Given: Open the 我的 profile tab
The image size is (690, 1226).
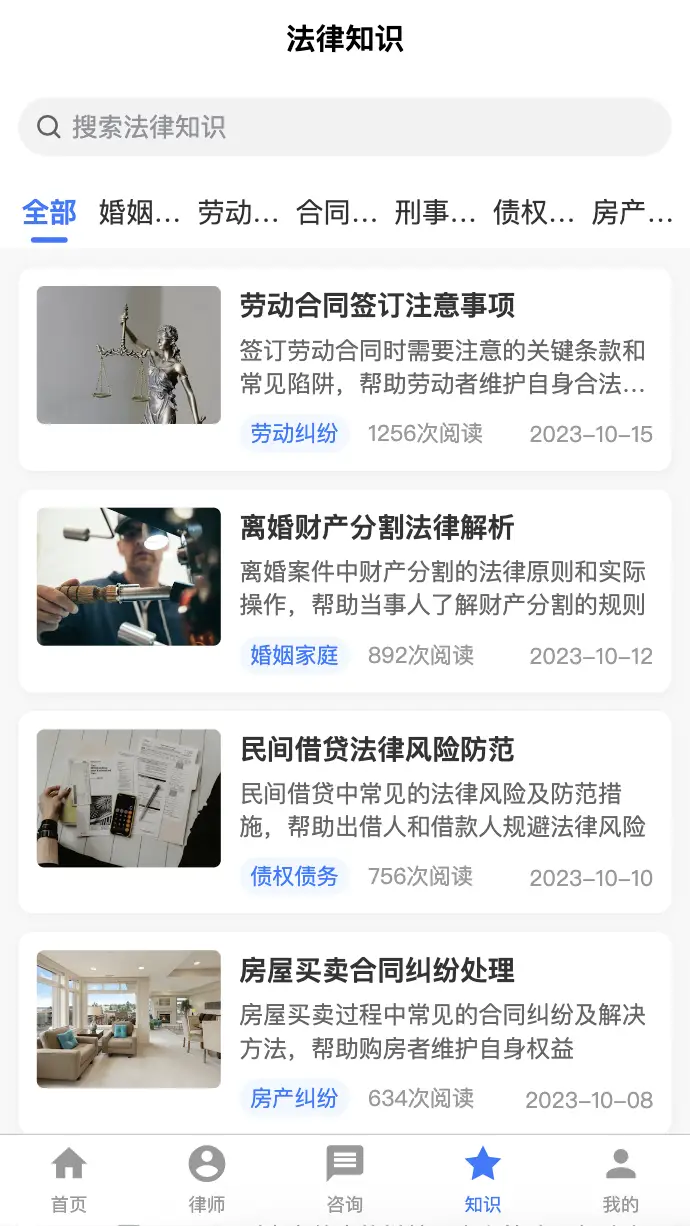Looking at the screenshot, I should (x=621, y=1180).
